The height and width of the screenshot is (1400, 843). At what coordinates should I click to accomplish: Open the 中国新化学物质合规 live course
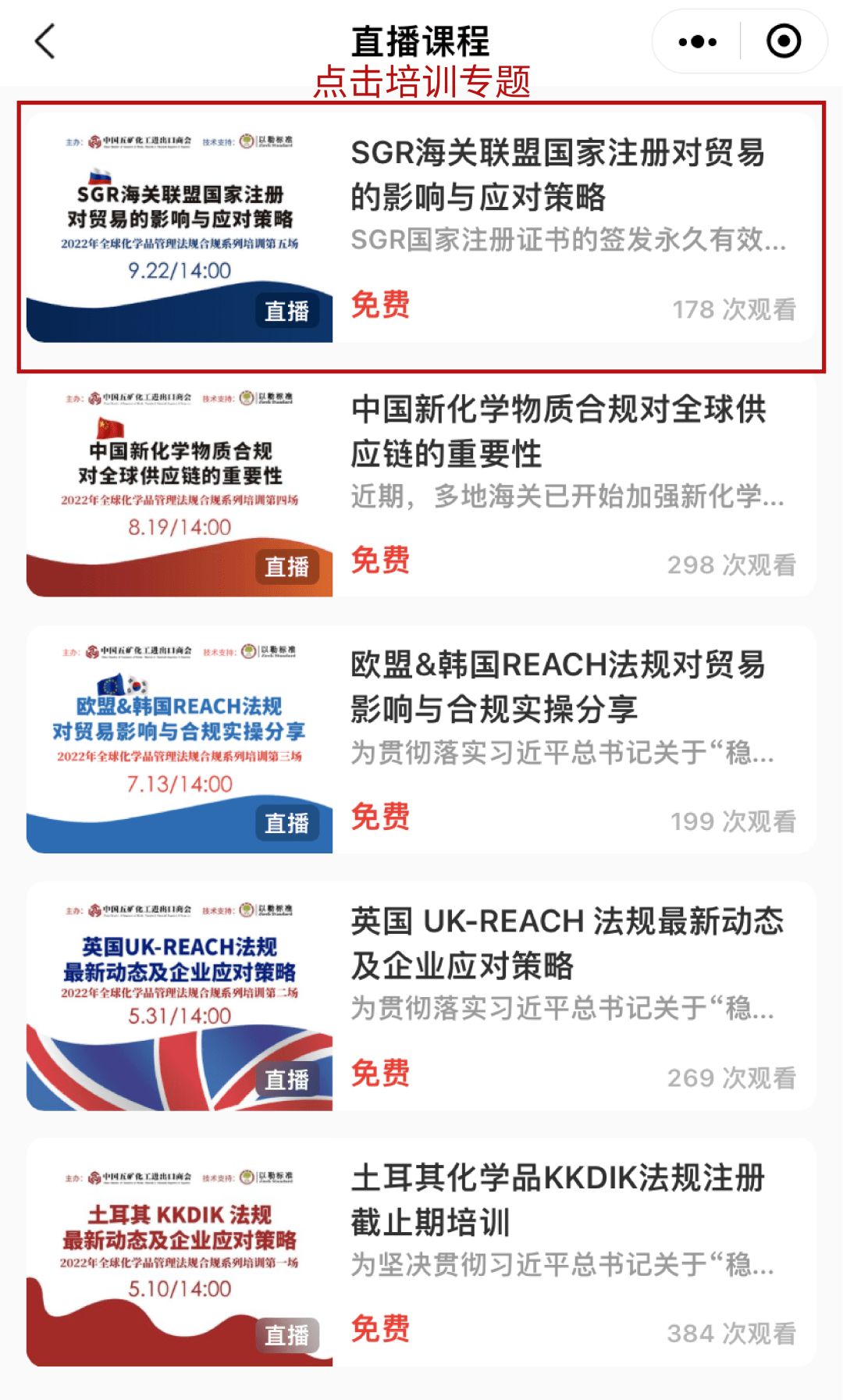point(557,431)
